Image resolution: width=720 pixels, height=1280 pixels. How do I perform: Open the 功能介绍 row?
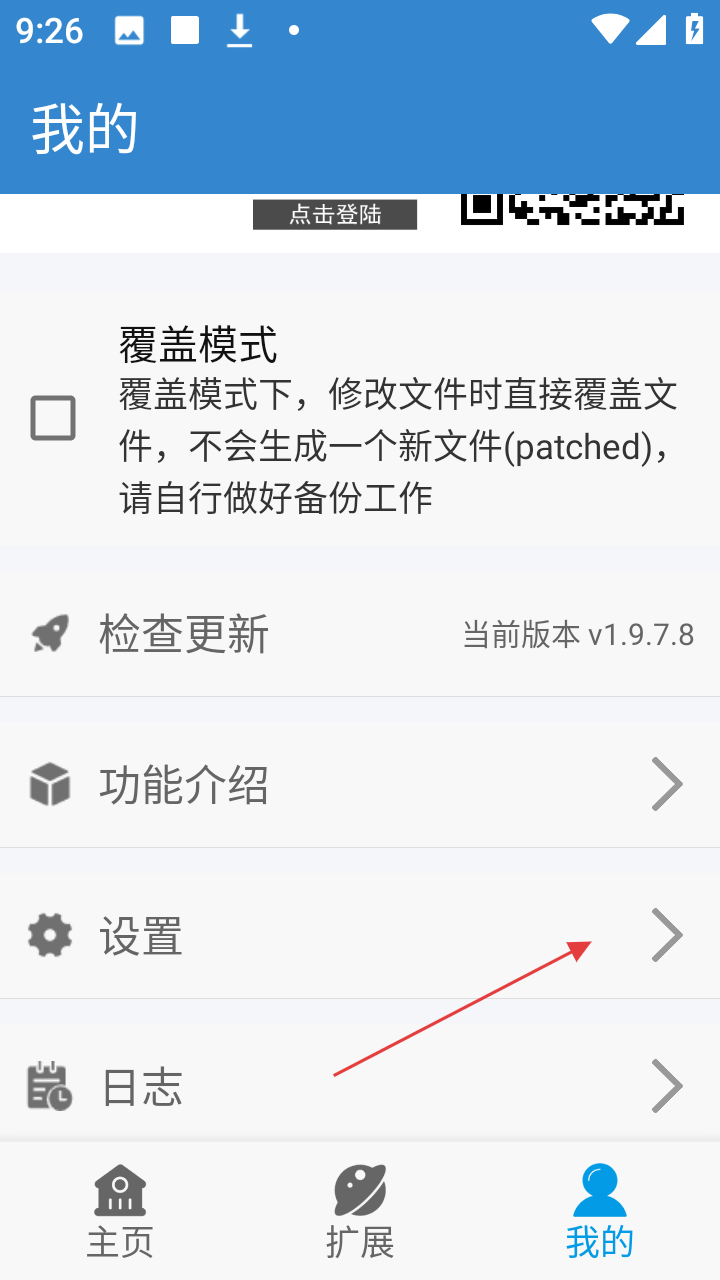point(360,785)
